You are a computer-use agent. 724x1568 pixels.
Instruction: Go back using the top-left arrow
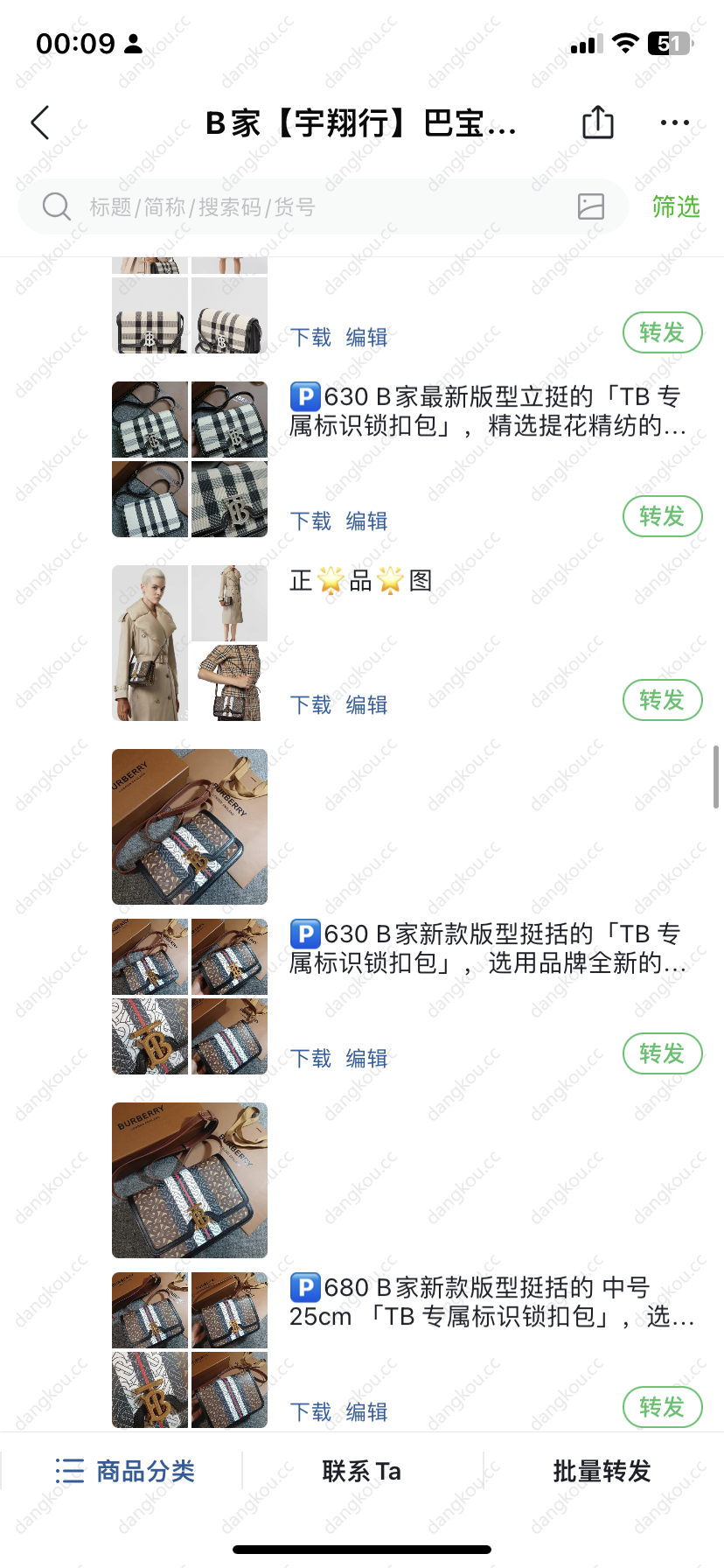tap(40, 122)
